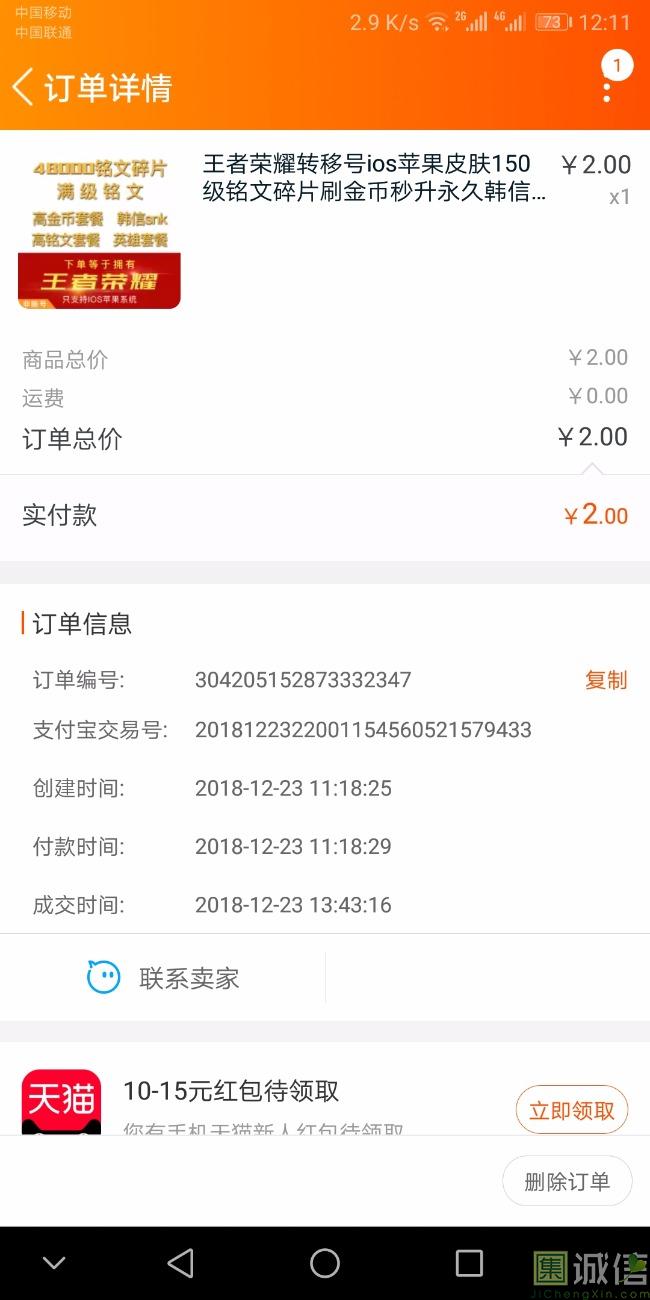Delete this order with 删除订单
Screen dimensions: 650x1300
567,1181
